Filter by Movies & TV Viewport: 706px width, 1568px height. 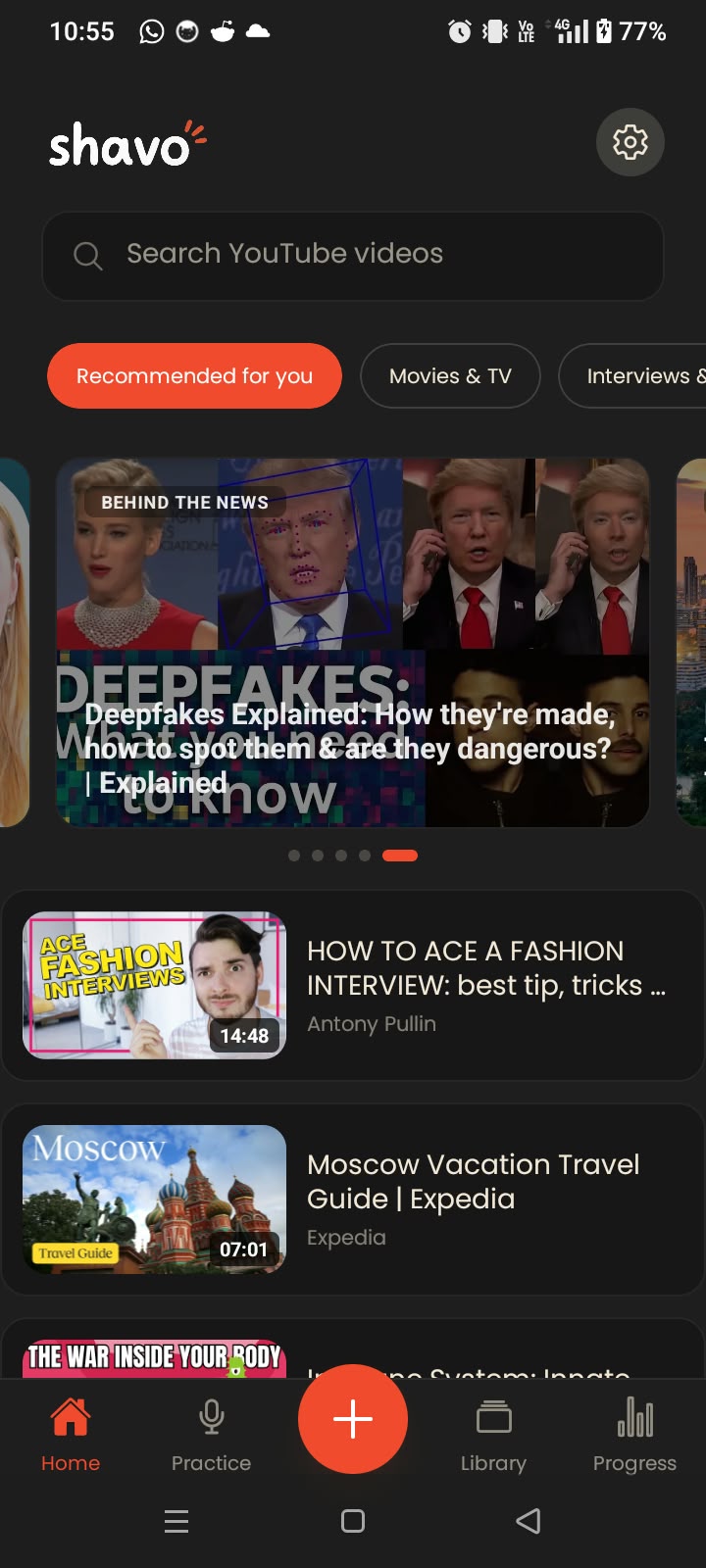[x=450, y=375]
